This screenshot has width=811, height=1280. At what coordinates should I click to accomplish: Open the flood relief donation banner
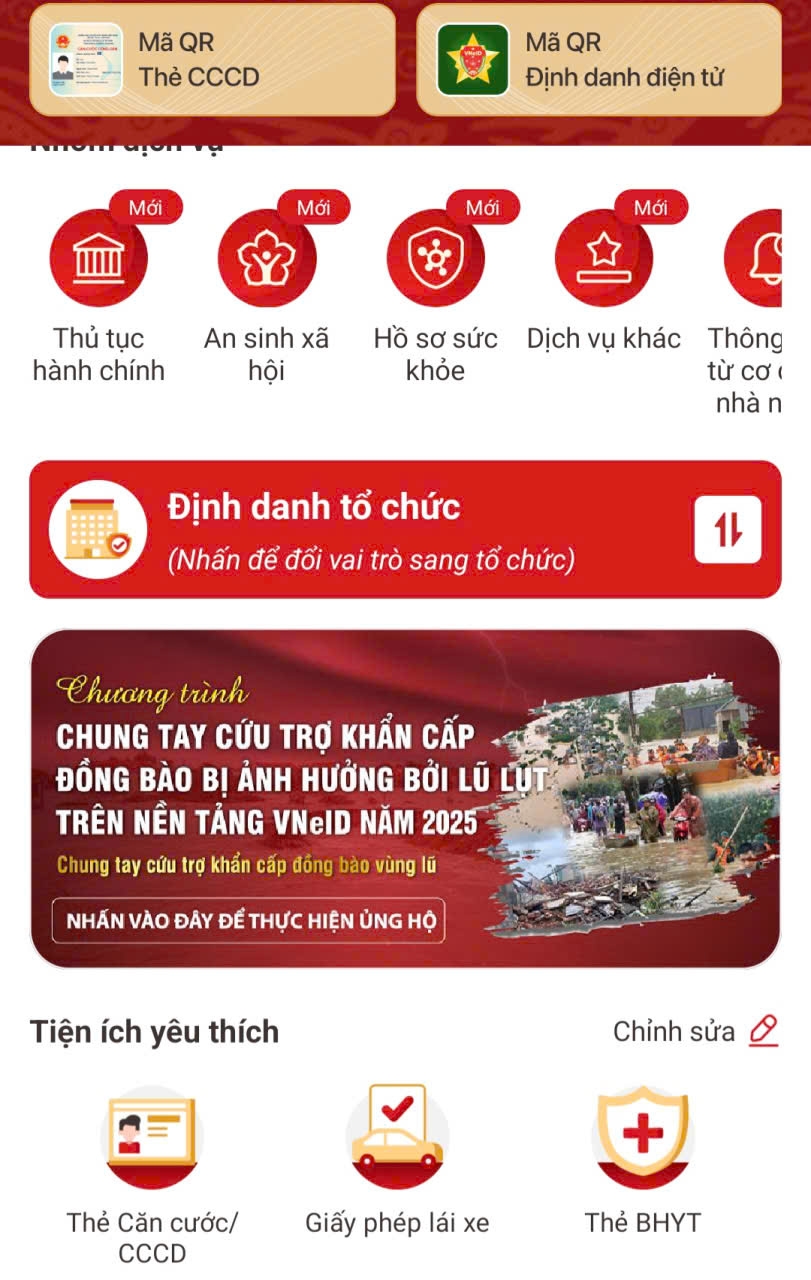click(x=405, y=795)
